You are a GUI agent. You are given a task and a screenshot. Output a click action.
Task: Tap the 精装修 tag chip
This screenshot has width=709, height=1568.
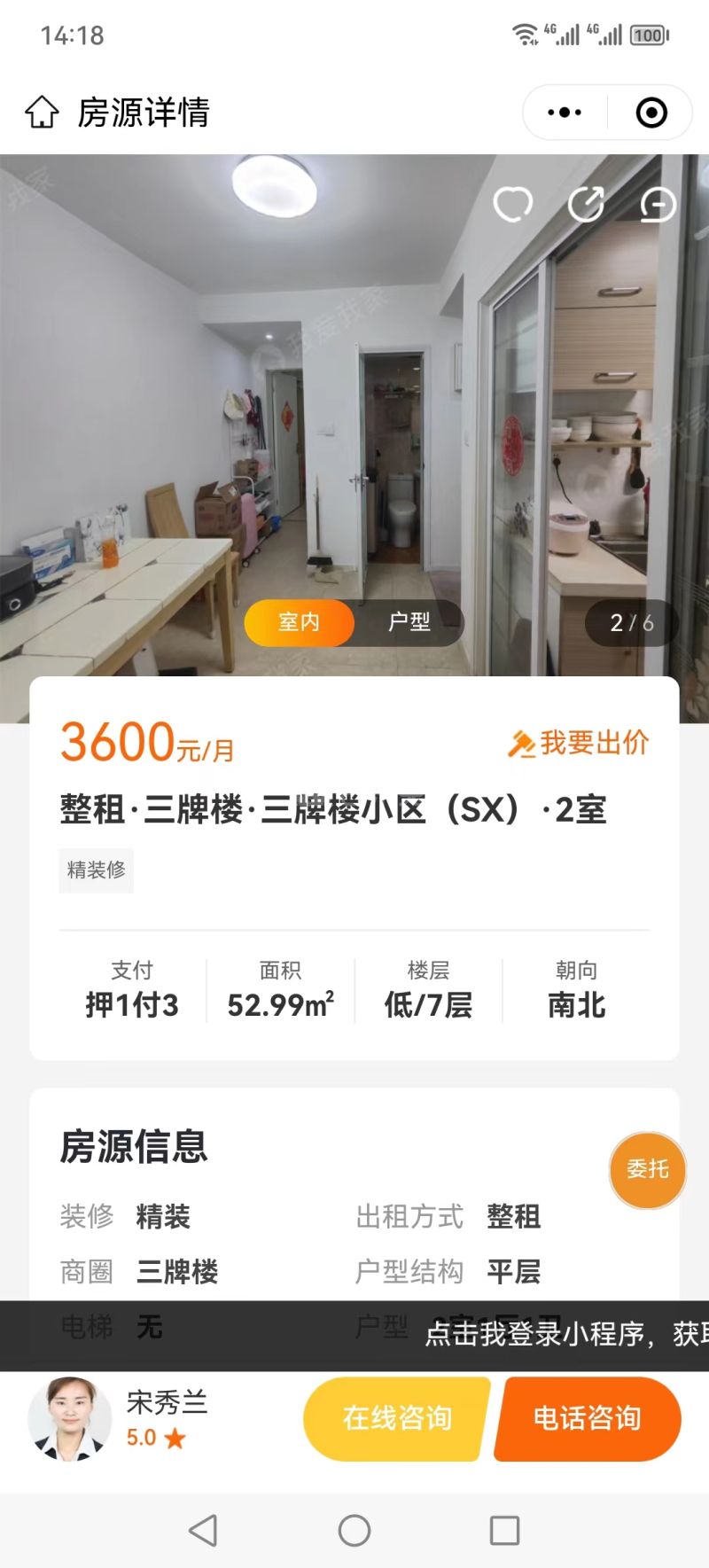pos(96,870)
